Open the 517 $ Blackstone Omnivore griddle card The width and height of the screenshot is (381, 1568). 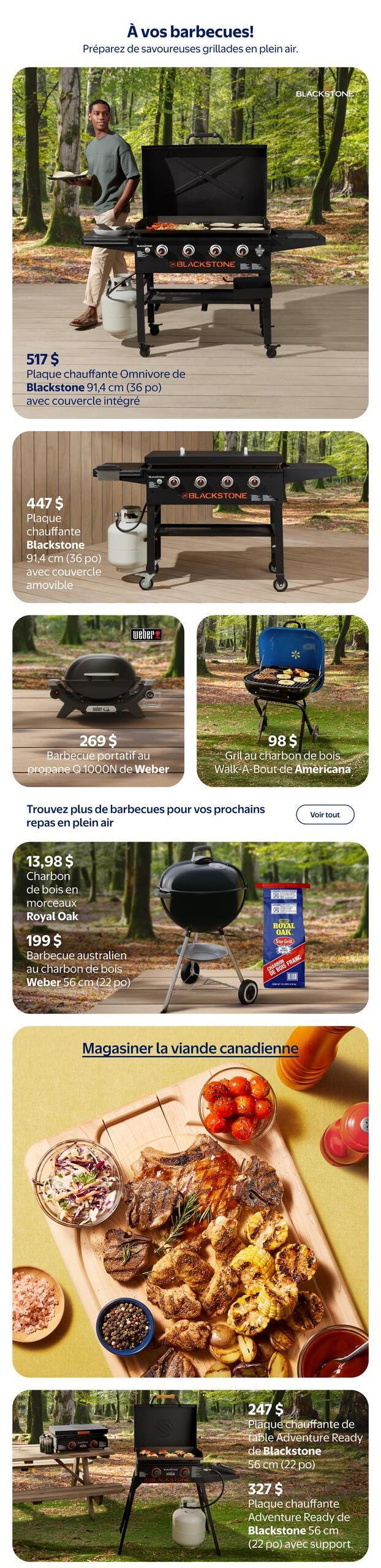(190, 243)
